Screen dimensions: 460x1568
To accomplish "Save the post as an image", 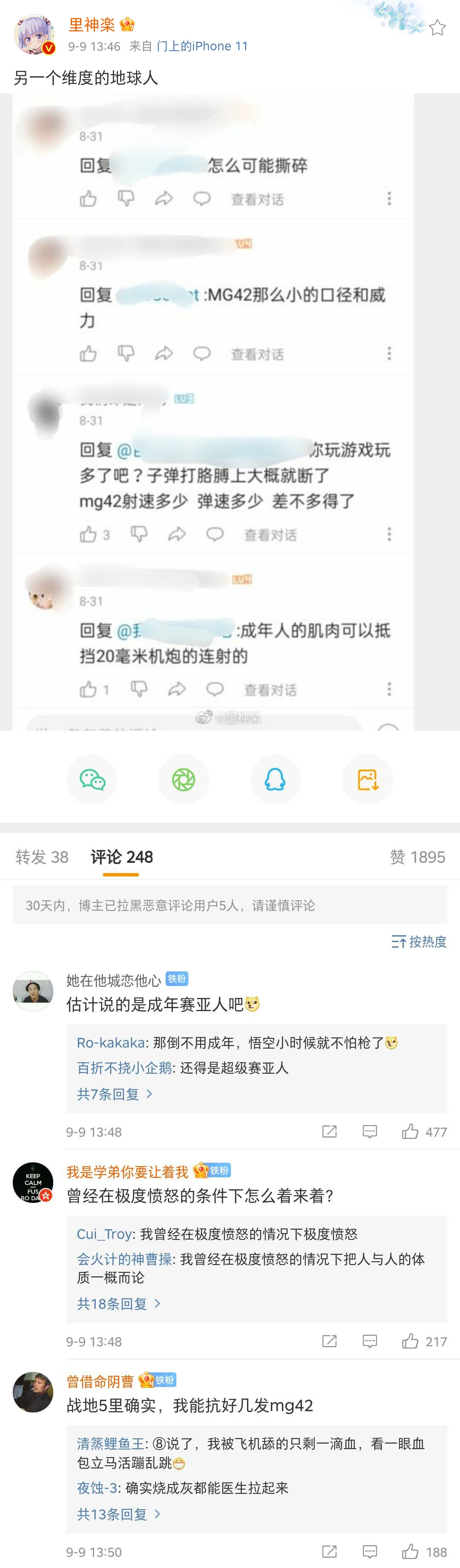I will tap(368, 779).
